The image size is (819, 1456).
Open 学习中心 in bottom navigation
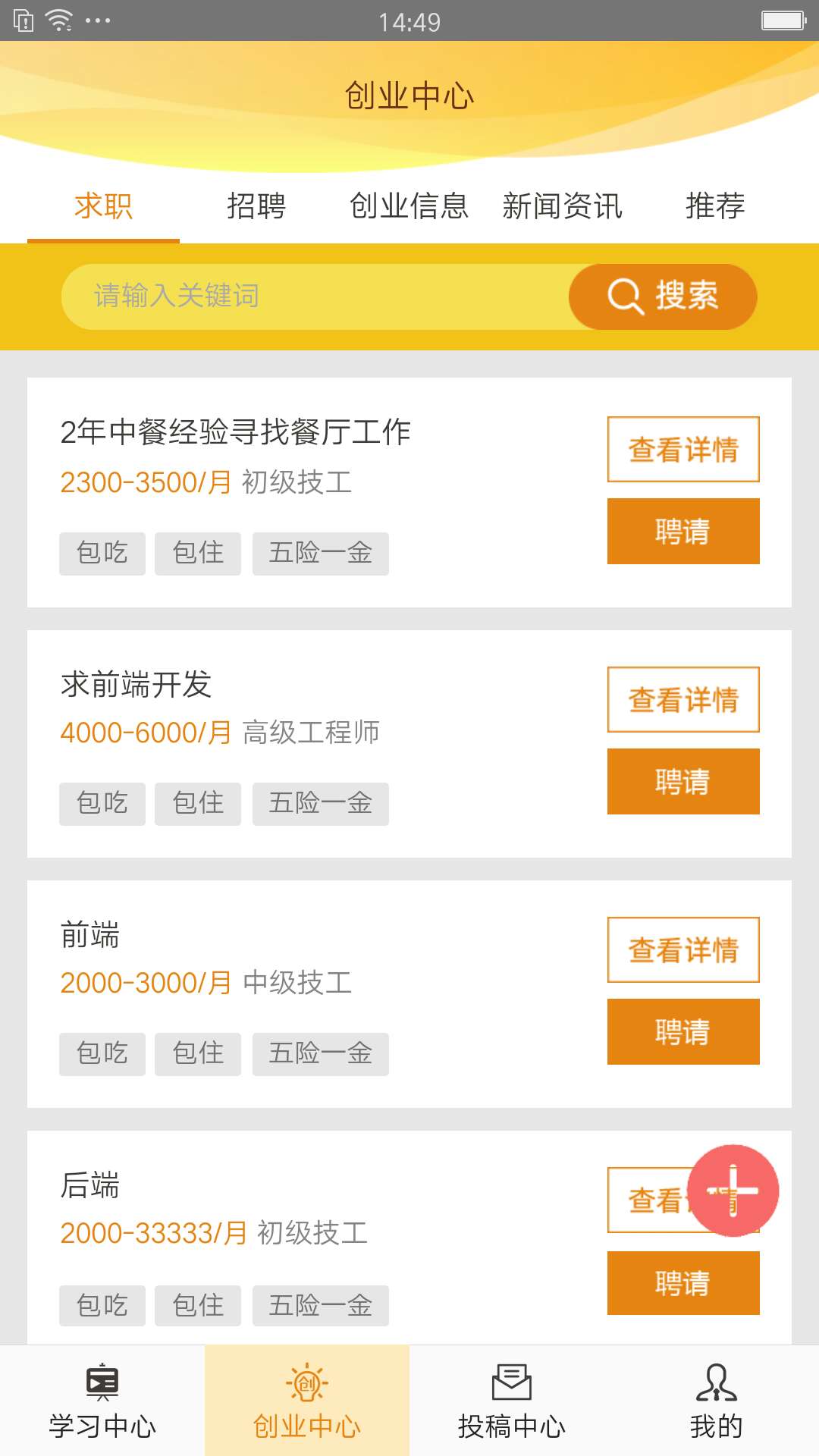point(102,1401)
